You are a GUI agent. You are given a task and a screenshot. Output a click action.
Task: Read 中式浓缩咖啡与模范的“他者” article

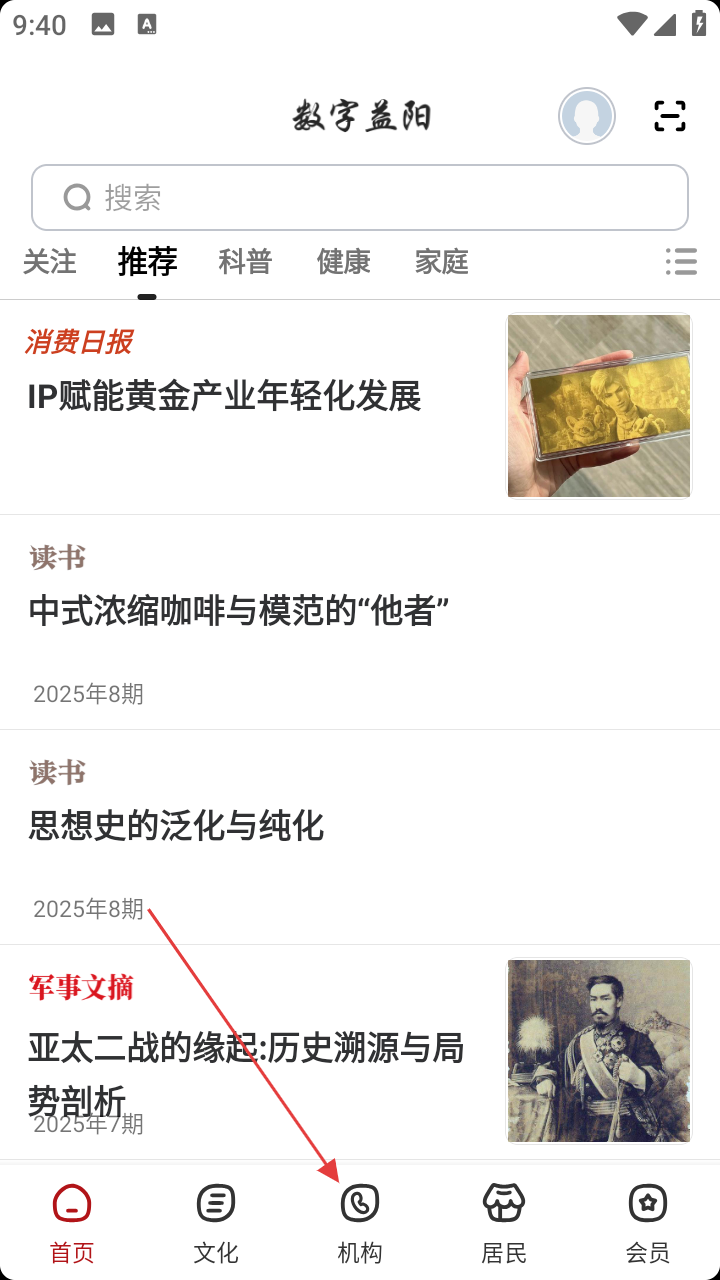point(239,611)
